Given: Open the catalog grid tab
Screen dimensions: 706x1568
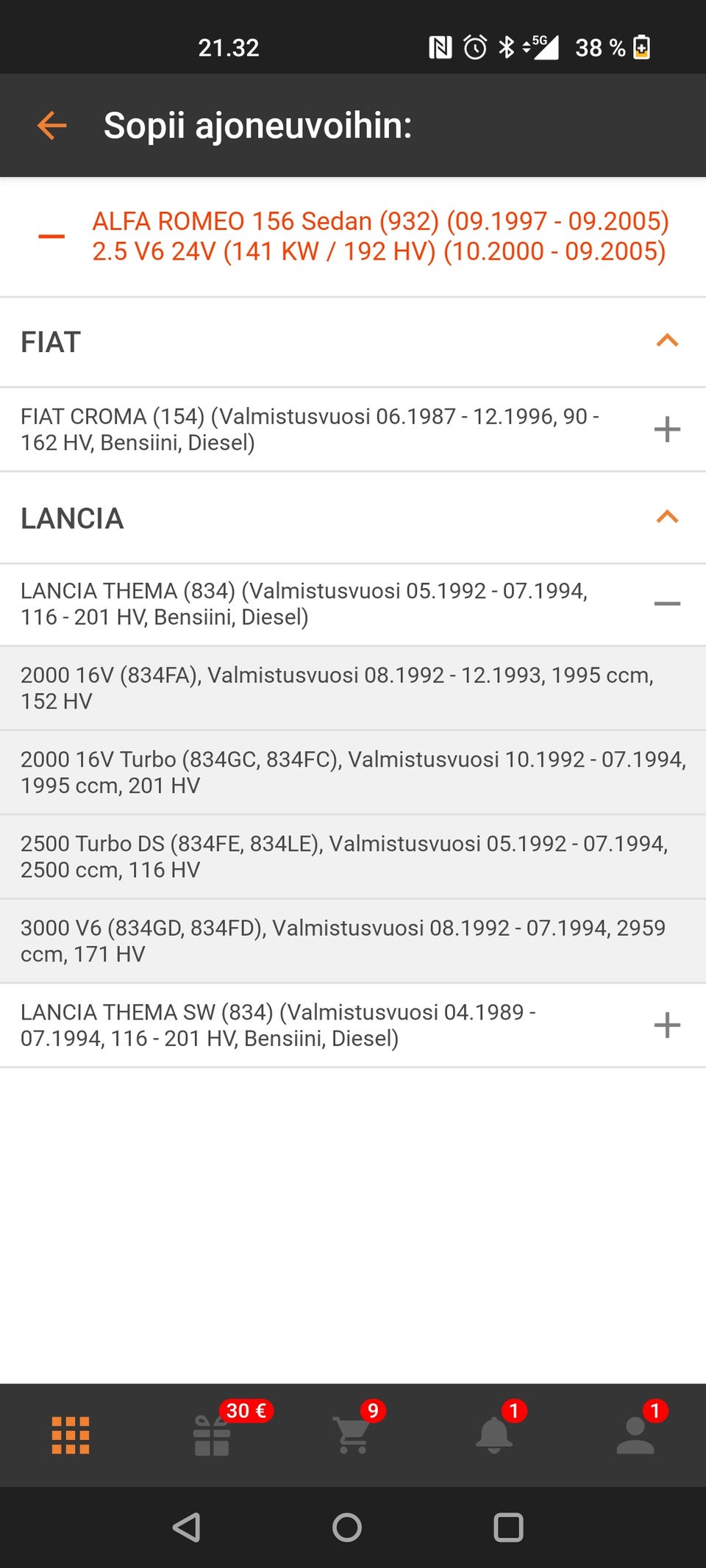Looking at the screenshot, I should tap(71, 1435).
